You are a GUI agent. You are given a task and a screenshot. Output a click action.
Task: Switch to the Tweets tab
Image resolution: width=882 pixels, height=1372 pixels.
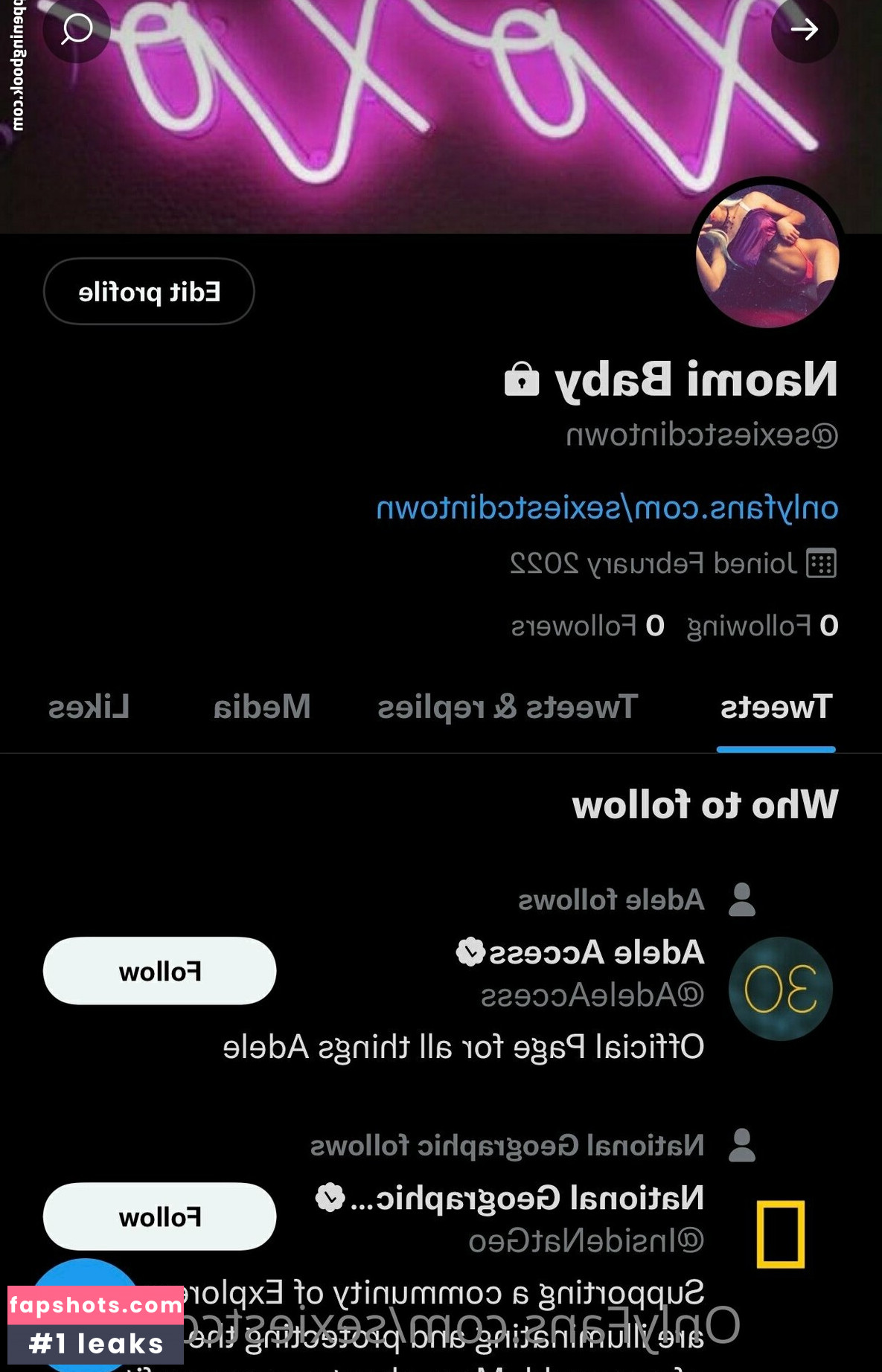(x=776, y=707)
